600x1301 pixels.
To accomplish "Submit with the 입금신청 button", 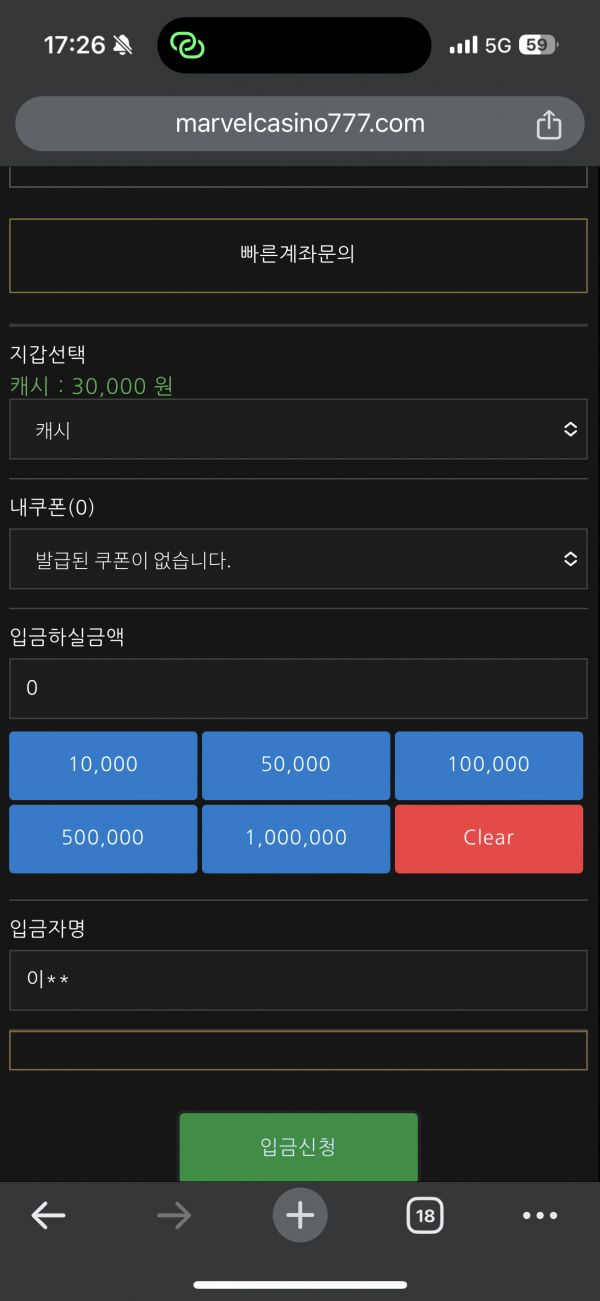I will (x=298, y=1146).
